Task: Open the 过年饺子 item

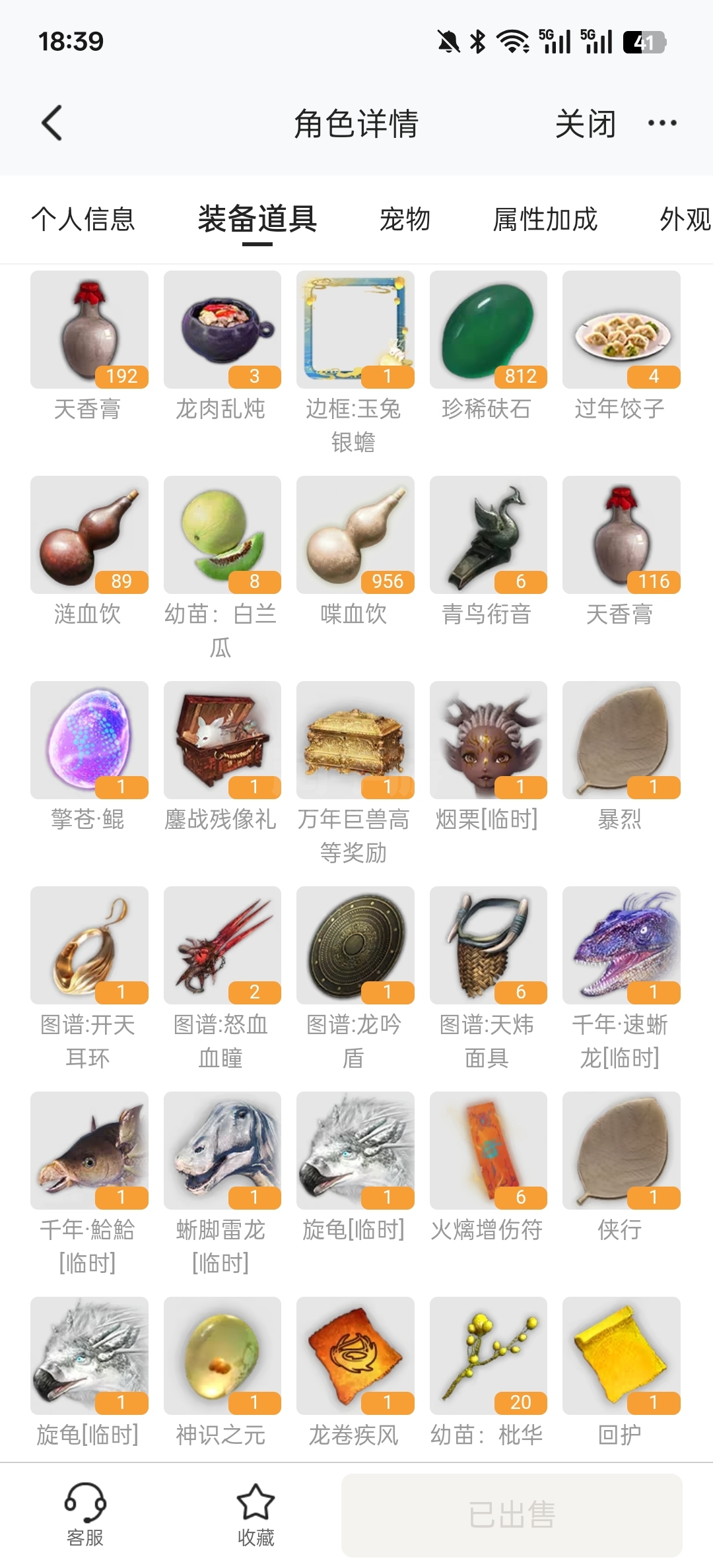Action: tap(621, 330)
